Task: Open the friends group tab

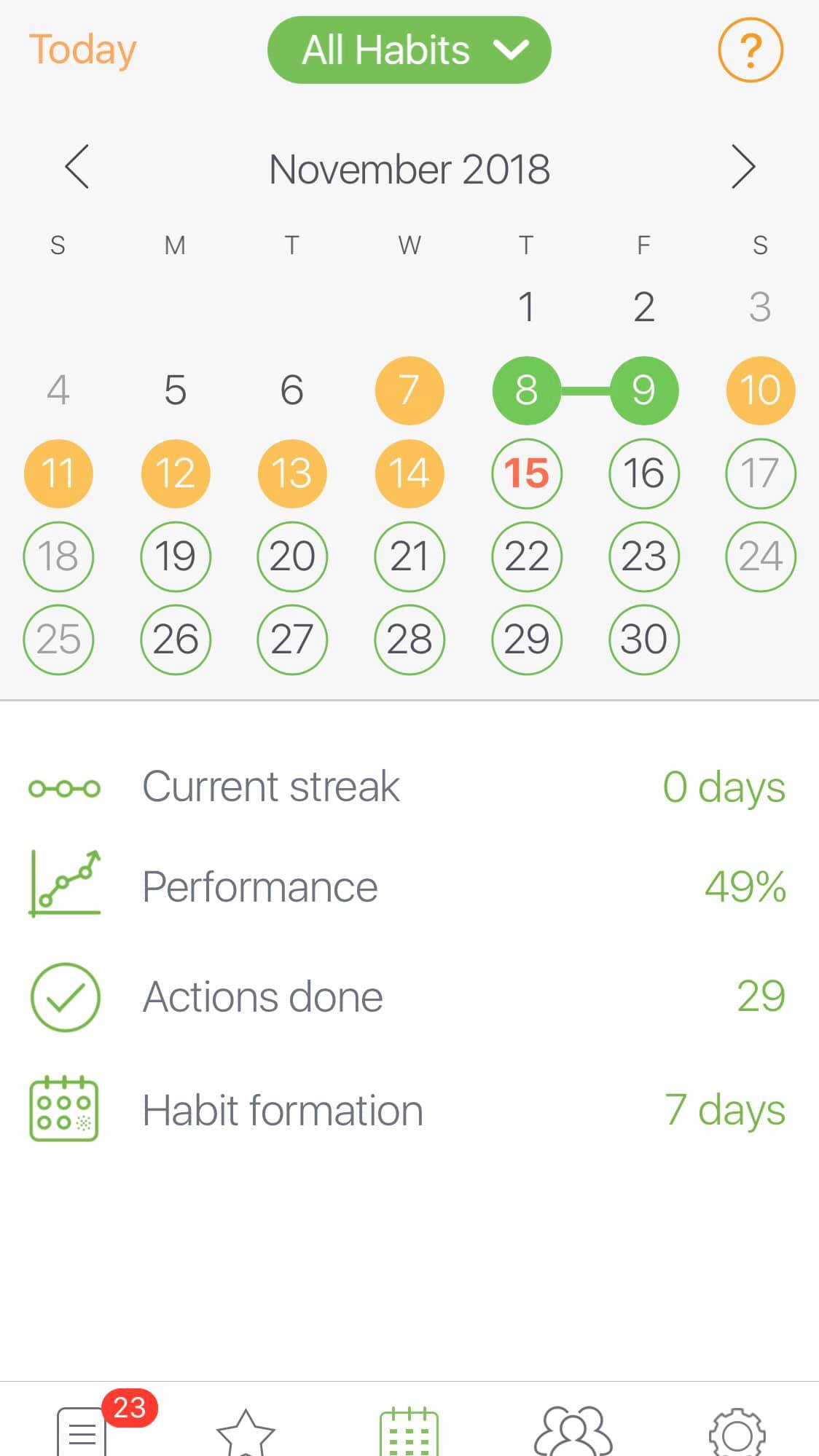Action: (573, 1431)
